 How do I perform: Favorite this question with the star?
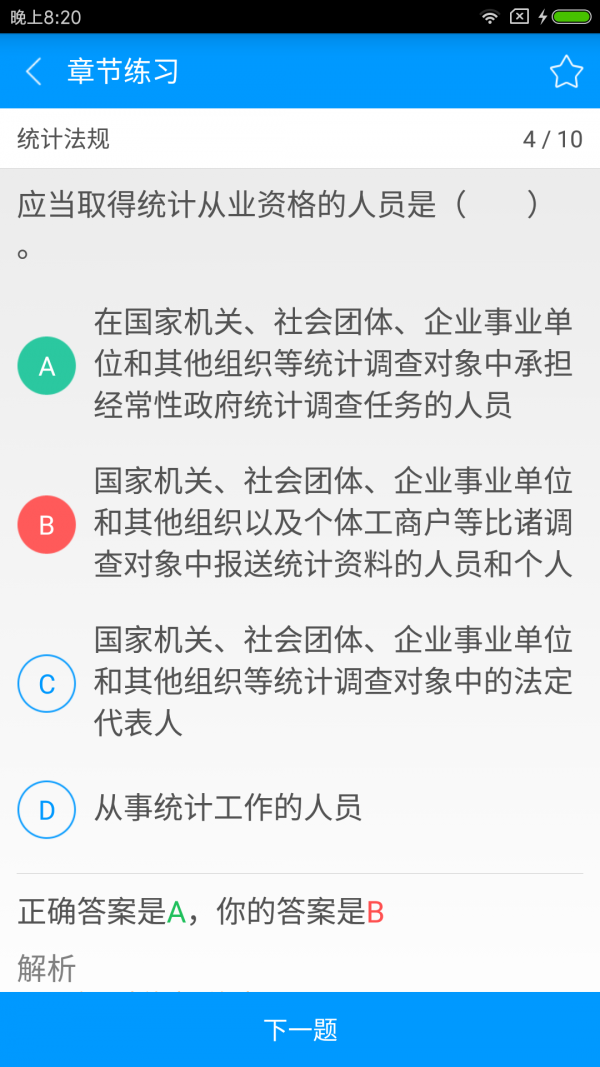coord(566,72)
